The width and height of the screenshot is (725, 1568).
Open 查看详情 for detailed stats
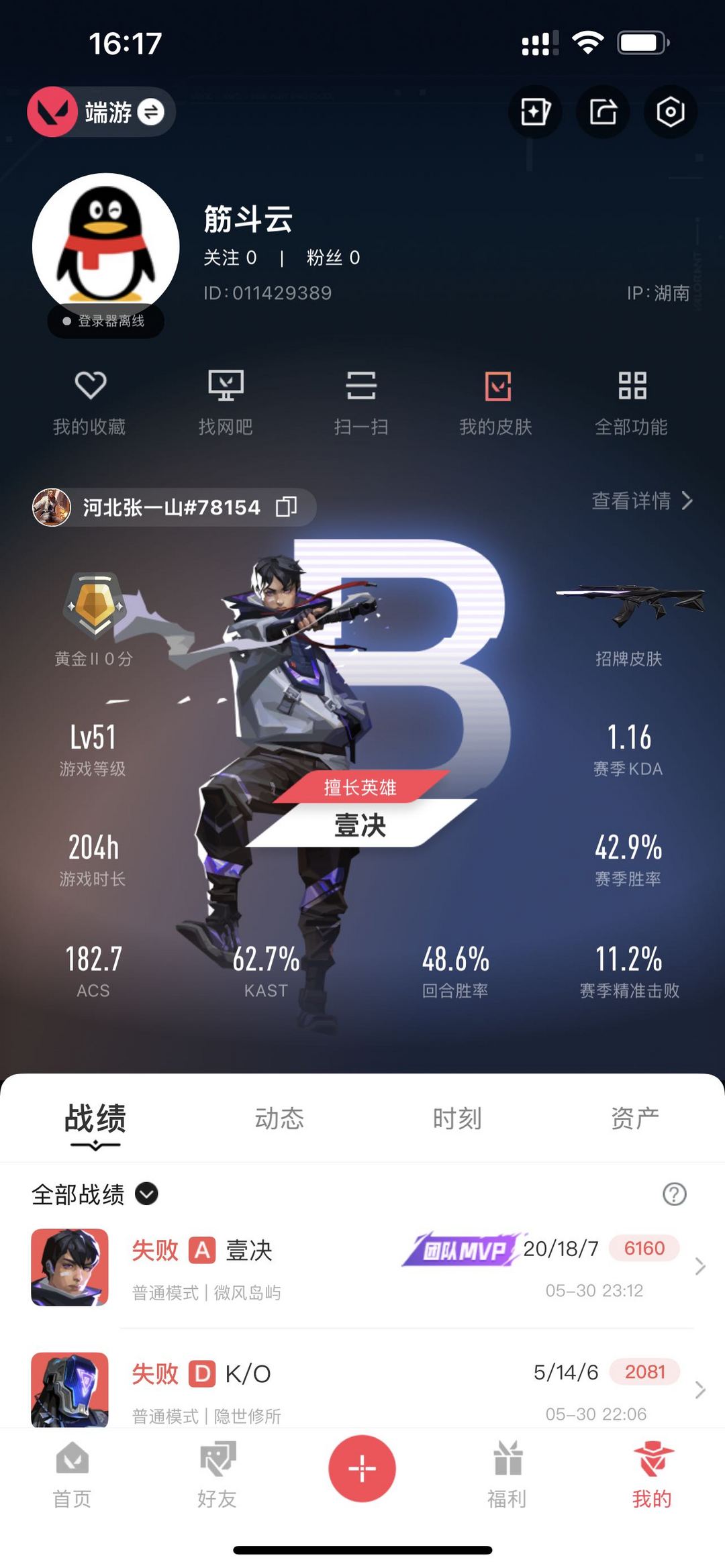click(x=642, y=501)
